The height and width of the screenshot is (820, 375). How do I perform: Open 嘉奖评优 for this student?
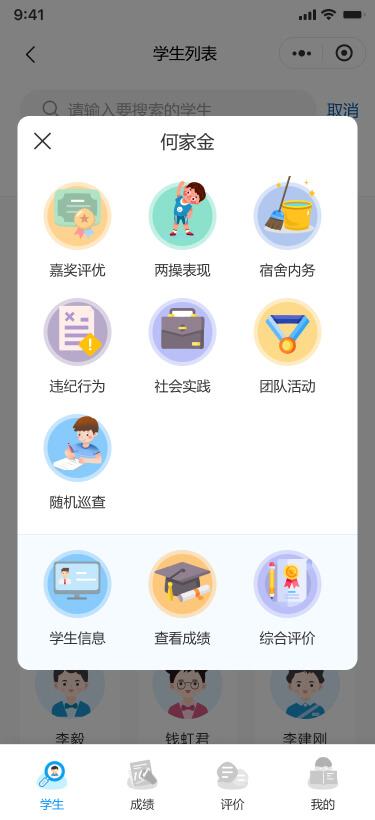[77, 231]
